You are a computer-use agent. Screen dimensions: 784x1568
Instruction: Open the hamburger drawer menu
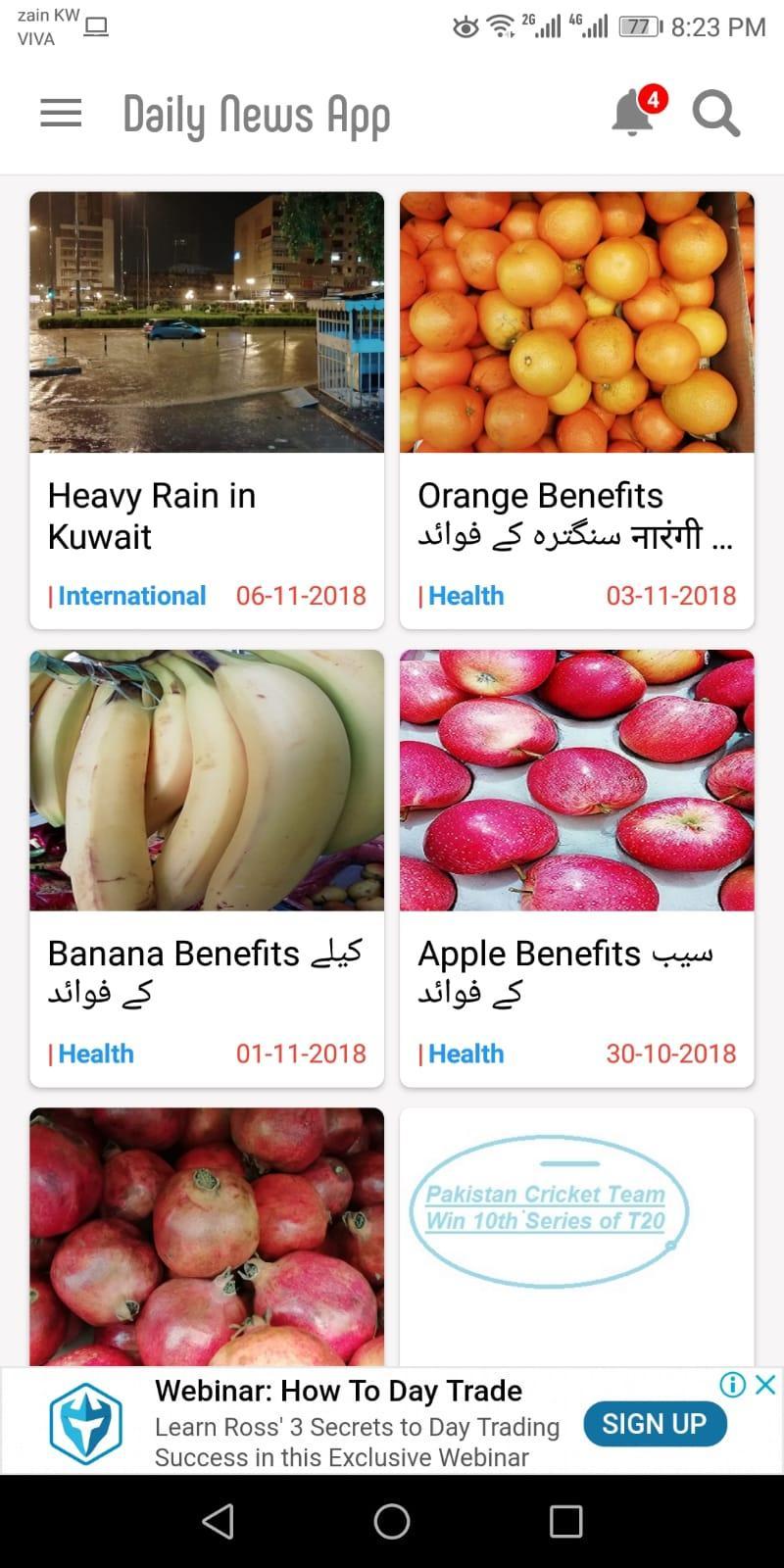61,114
